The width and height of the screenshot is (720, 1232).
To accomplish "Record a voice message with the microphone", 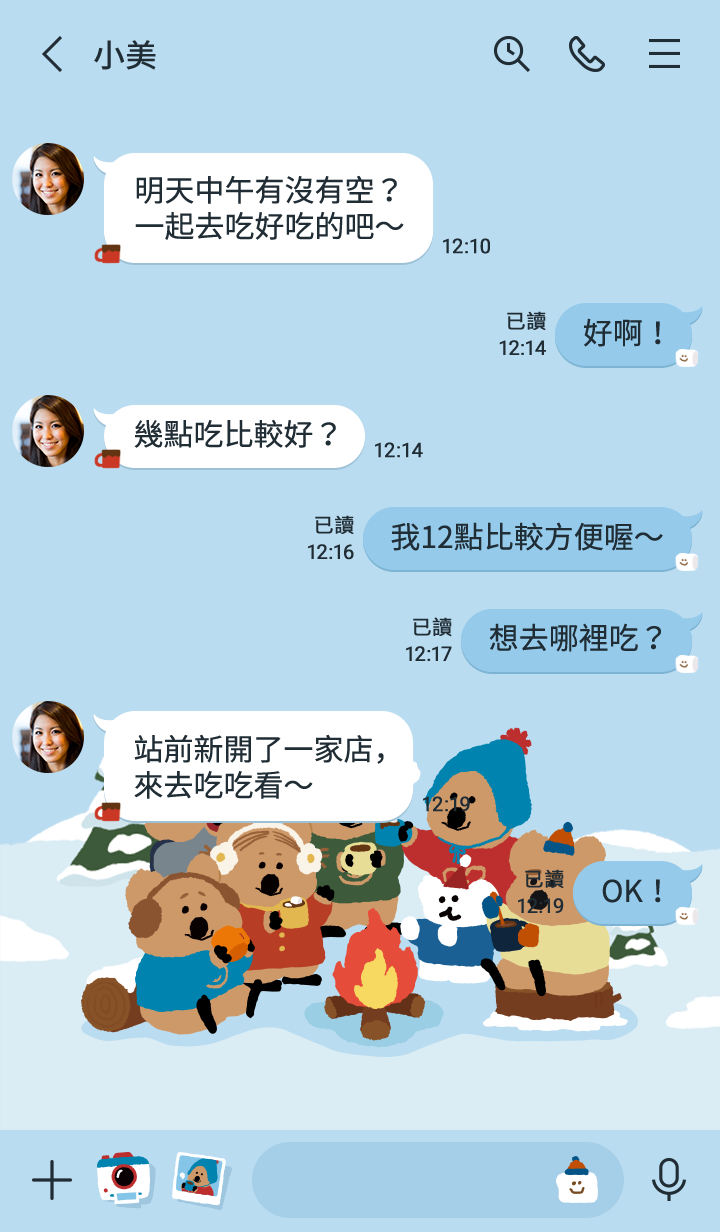I will click(x=668, y=1180).
